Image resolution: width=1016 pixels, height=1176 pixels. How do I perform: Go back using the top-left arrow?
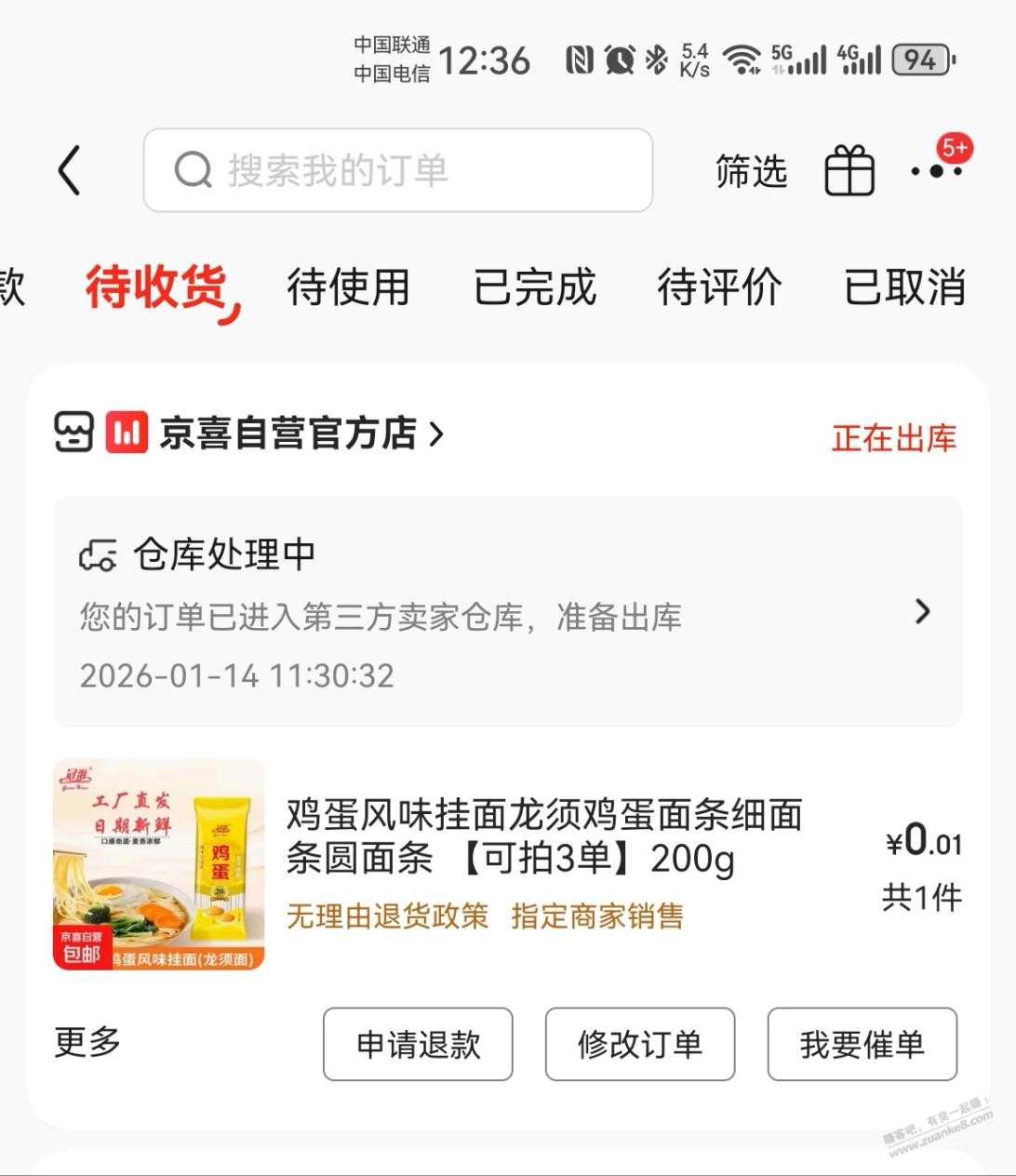point(71,171)
